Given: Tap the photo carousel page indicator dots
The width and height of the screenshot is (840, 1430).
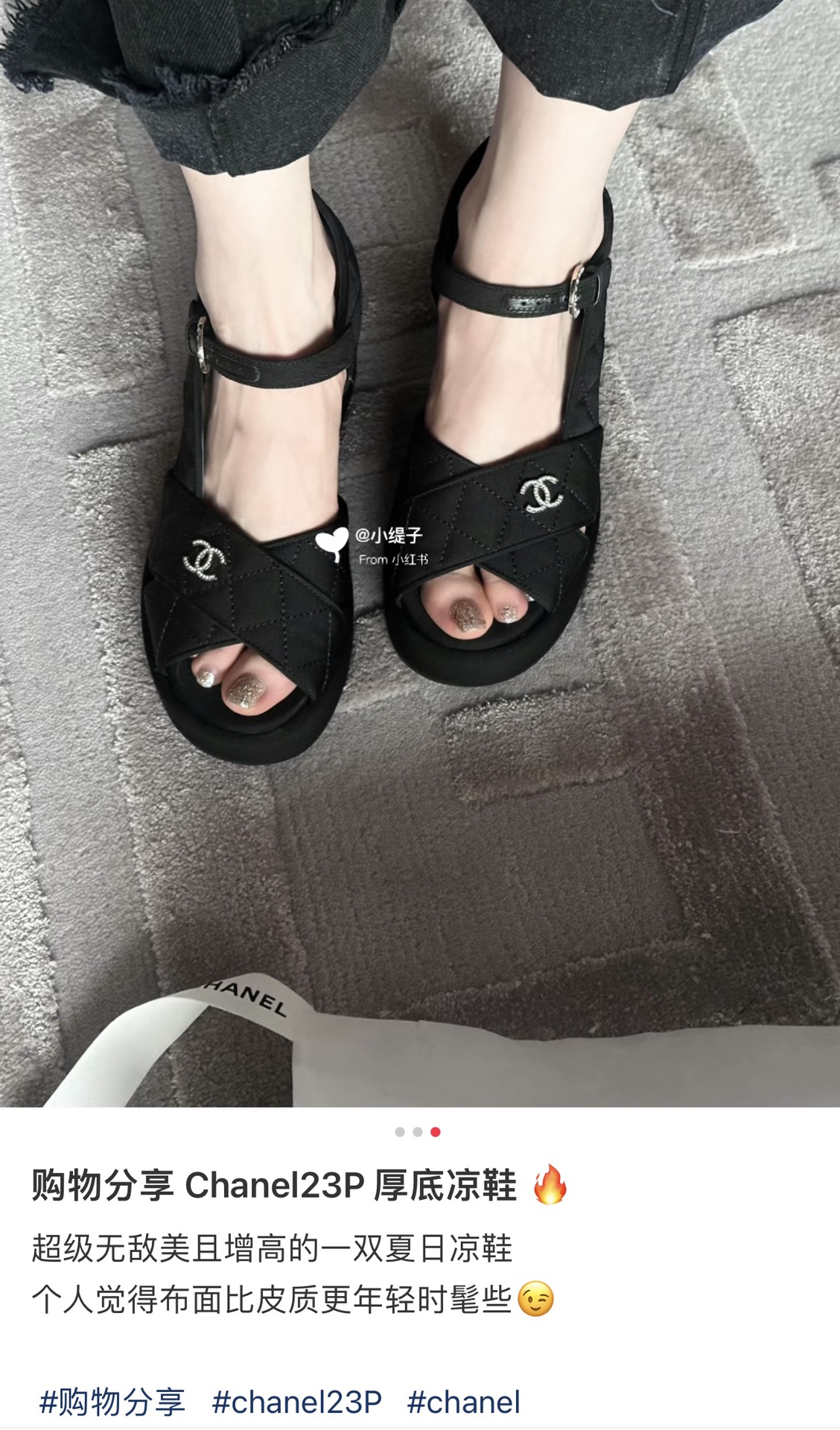Looking at the screenshot, I should pos(418,1132).
